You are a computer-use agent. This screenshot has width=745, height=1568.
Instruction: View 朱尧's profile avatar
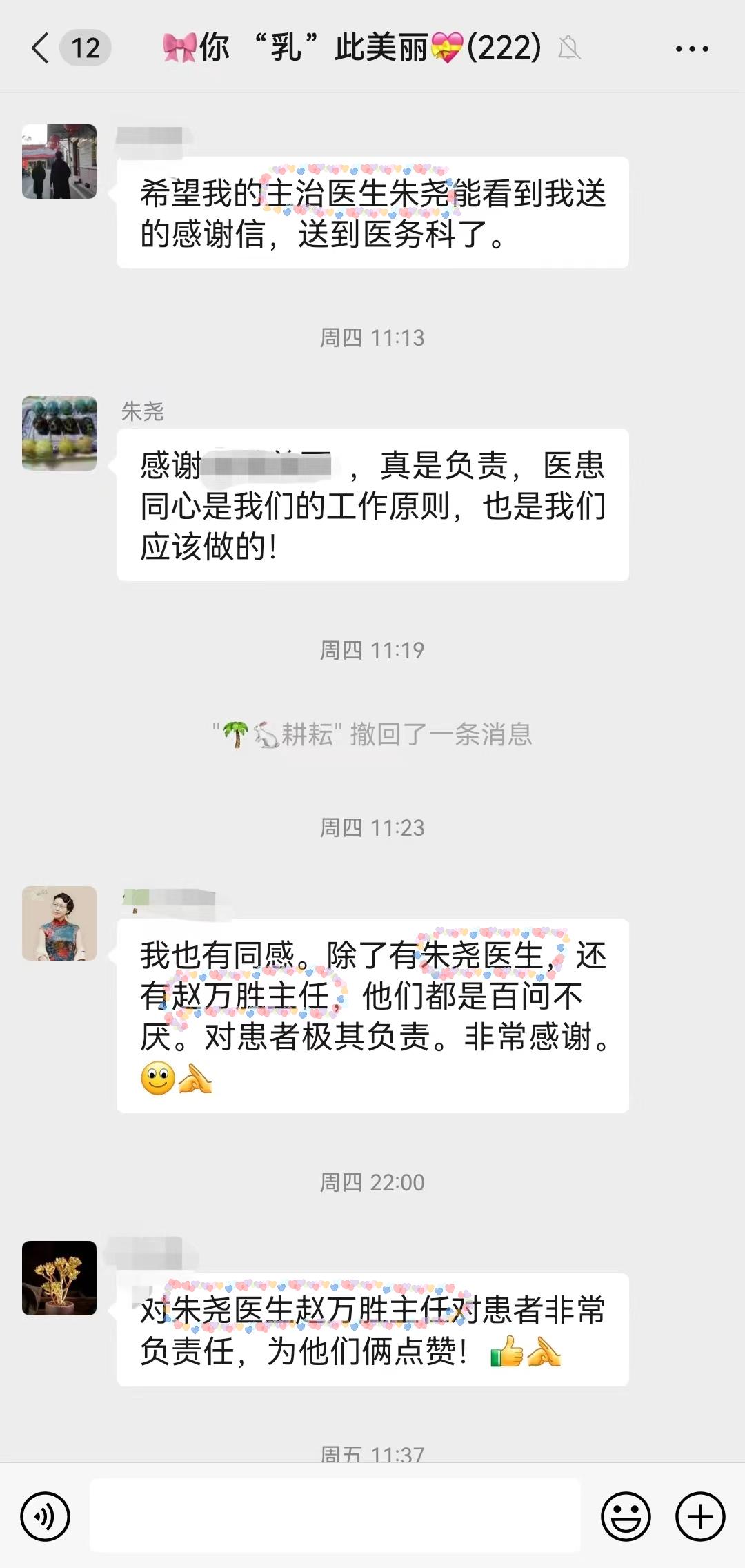click(x=59, y=433)
